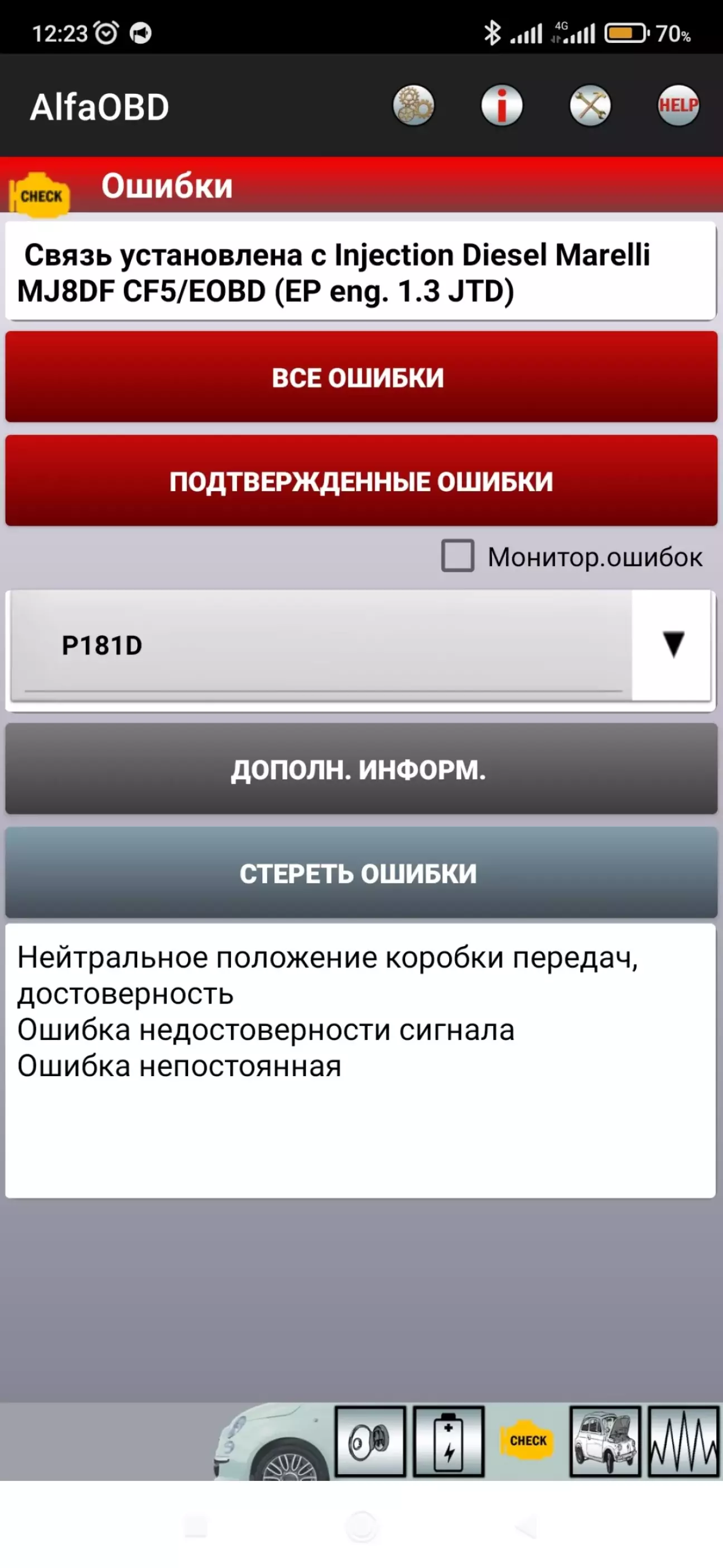
Task: Switch to the brake disc tab
Action: click(x=370, y=1441)
